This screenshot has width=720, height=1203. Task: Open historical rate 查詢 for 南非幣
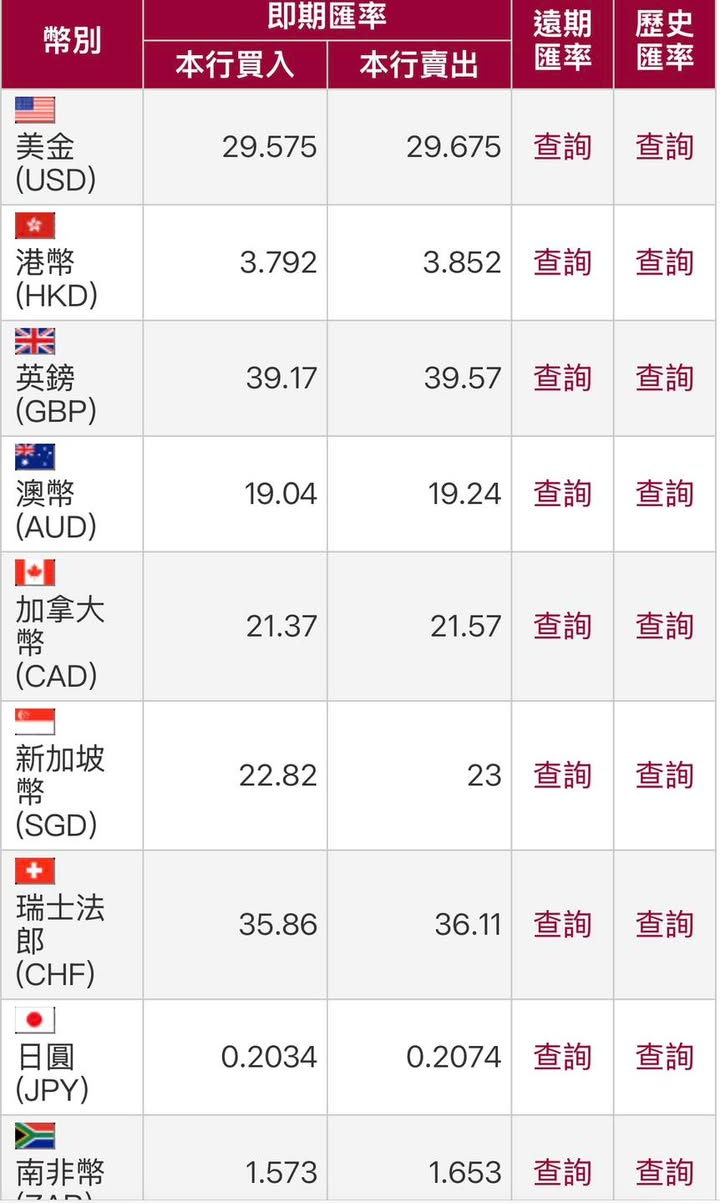point(664,1172)
